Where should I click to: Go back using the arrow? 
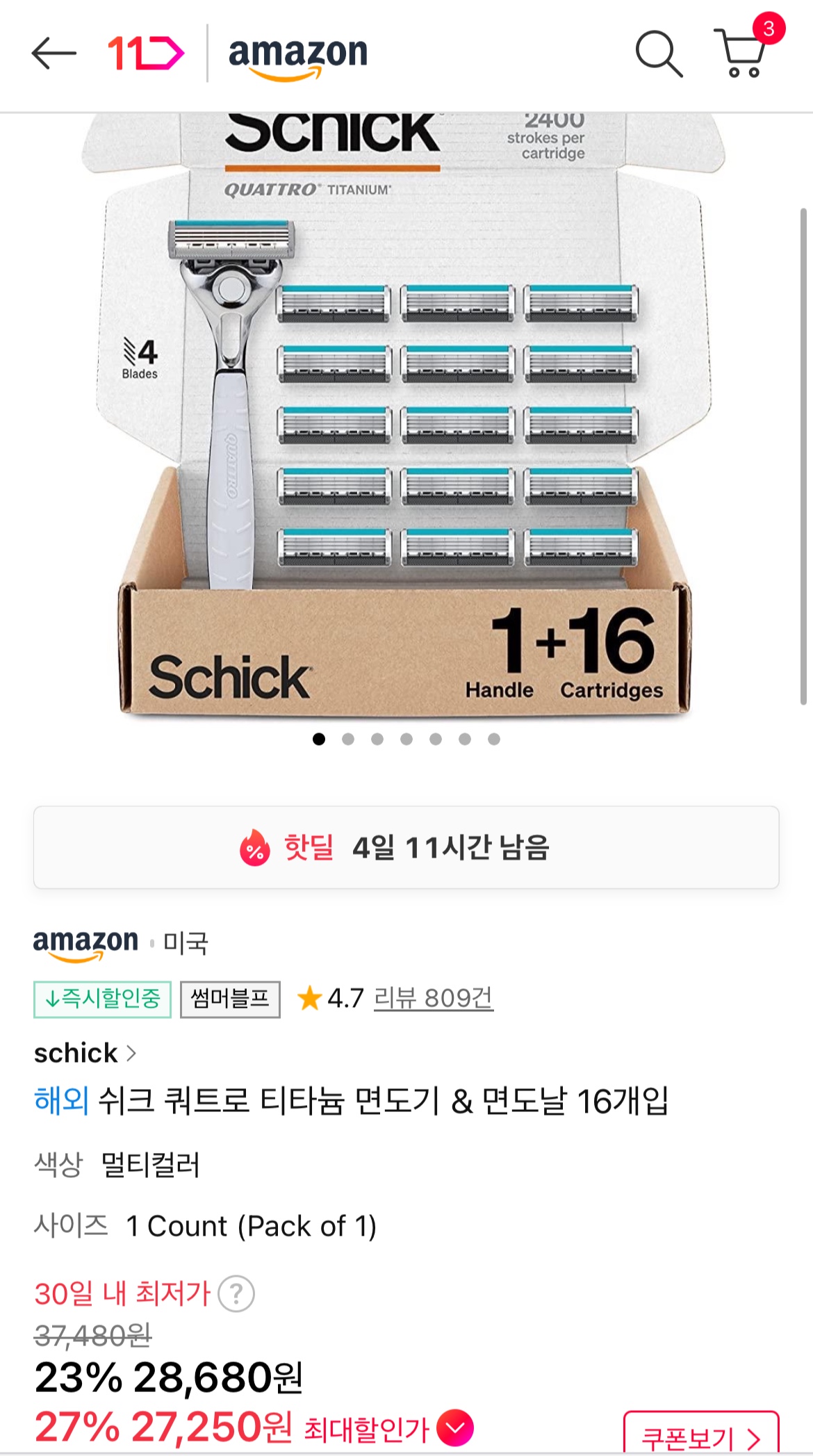click(x=54, y=54)
